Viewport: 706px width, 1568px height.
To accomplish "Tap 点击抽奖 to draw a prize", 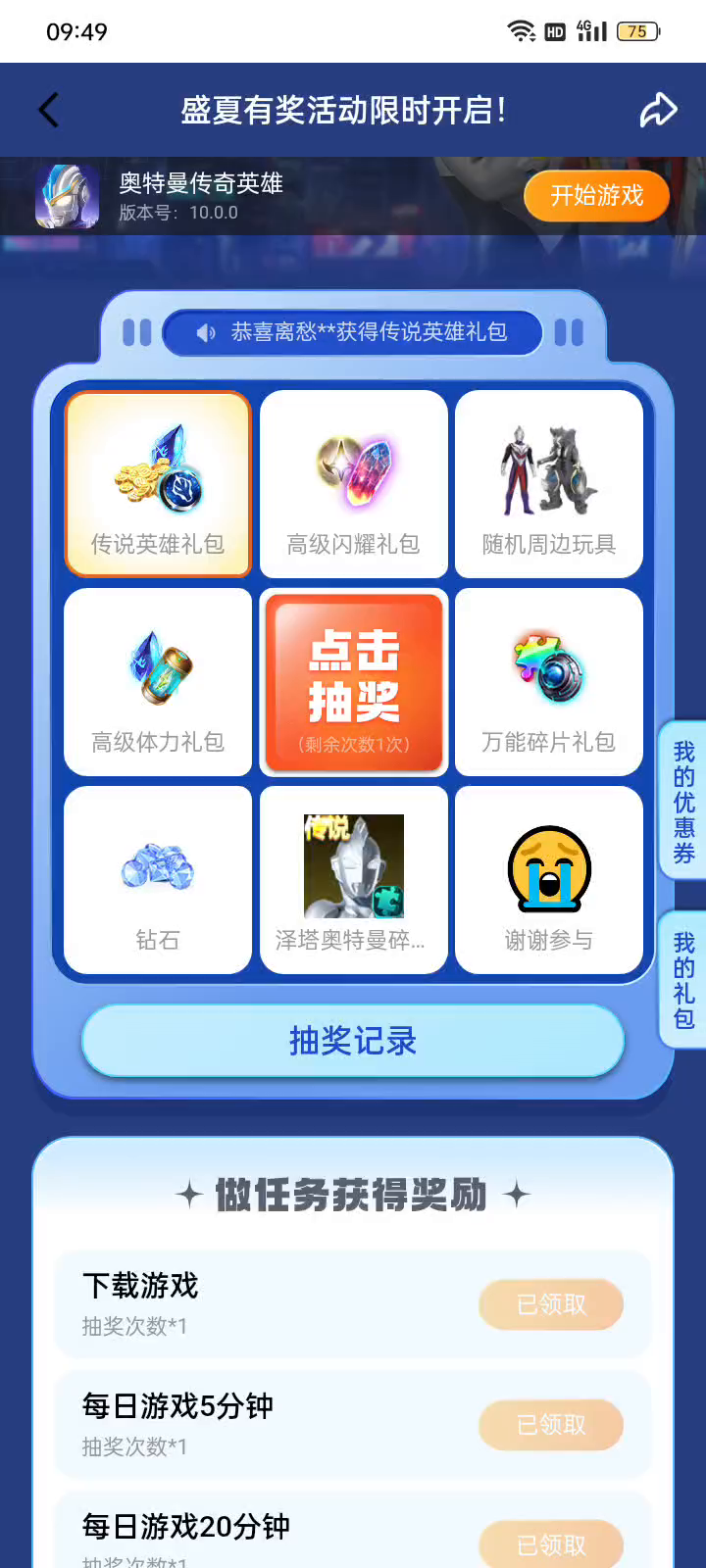I will (354, 682).
